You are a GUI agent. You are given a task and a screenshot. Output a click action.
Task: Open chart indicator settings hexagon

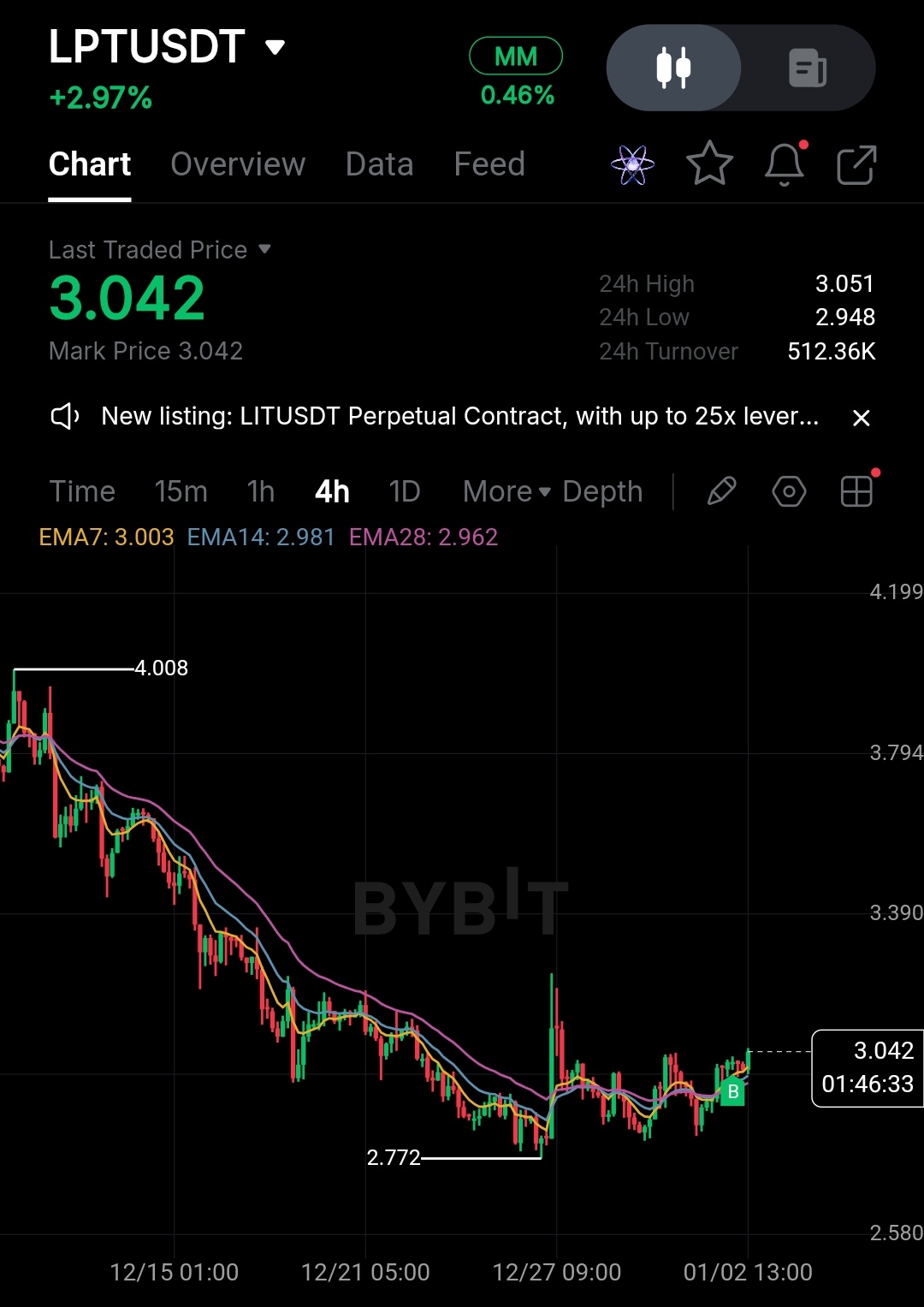click(x=789, y=491)
